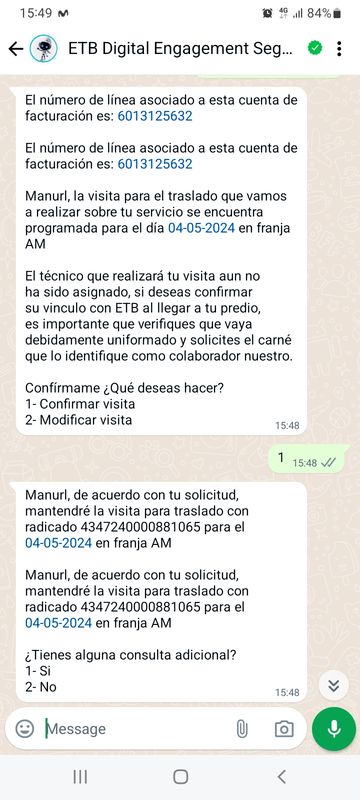Go back to the chat list

pos(16,49)
